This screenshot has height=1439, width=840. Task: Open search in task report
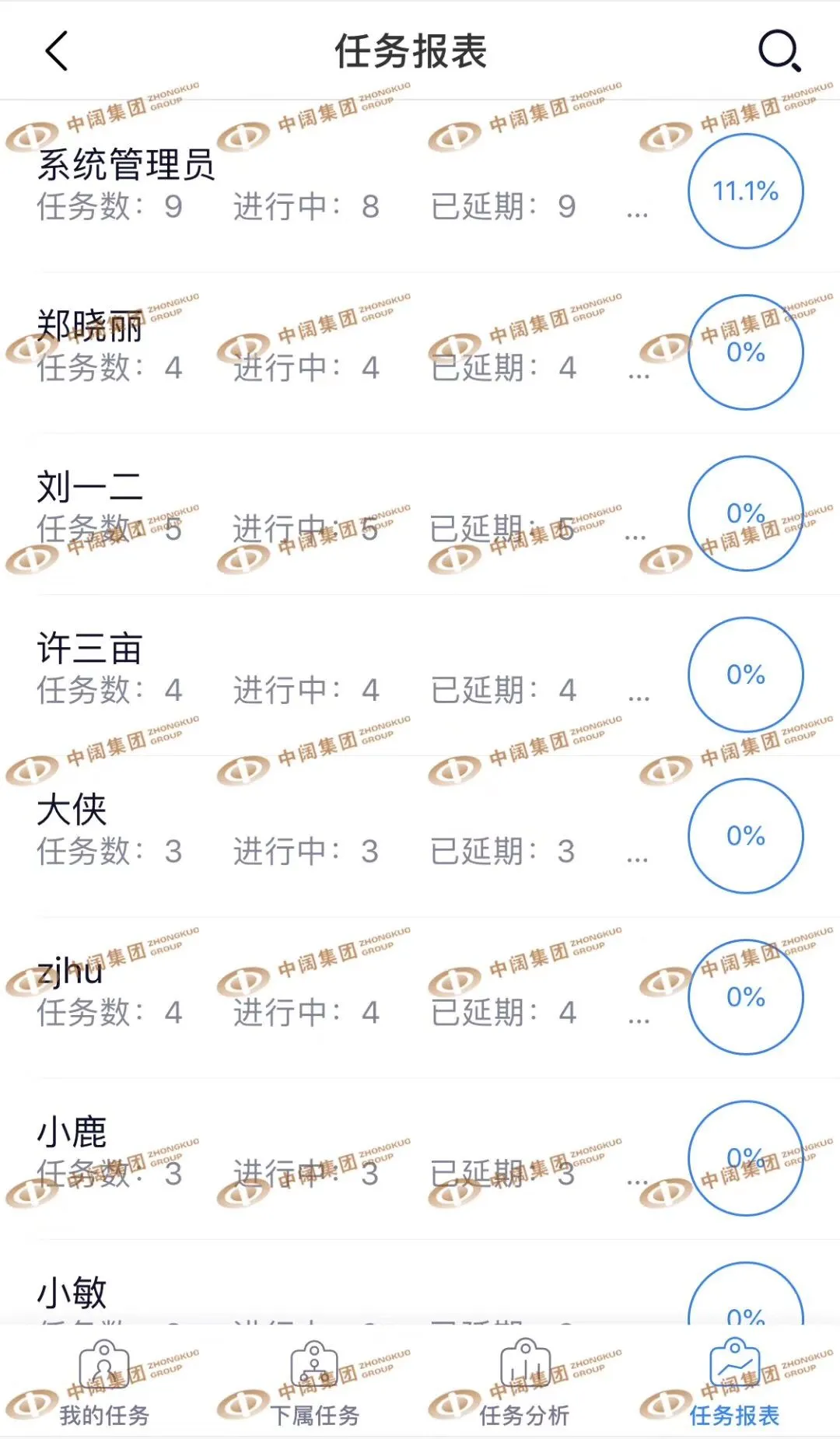[779, 51]
